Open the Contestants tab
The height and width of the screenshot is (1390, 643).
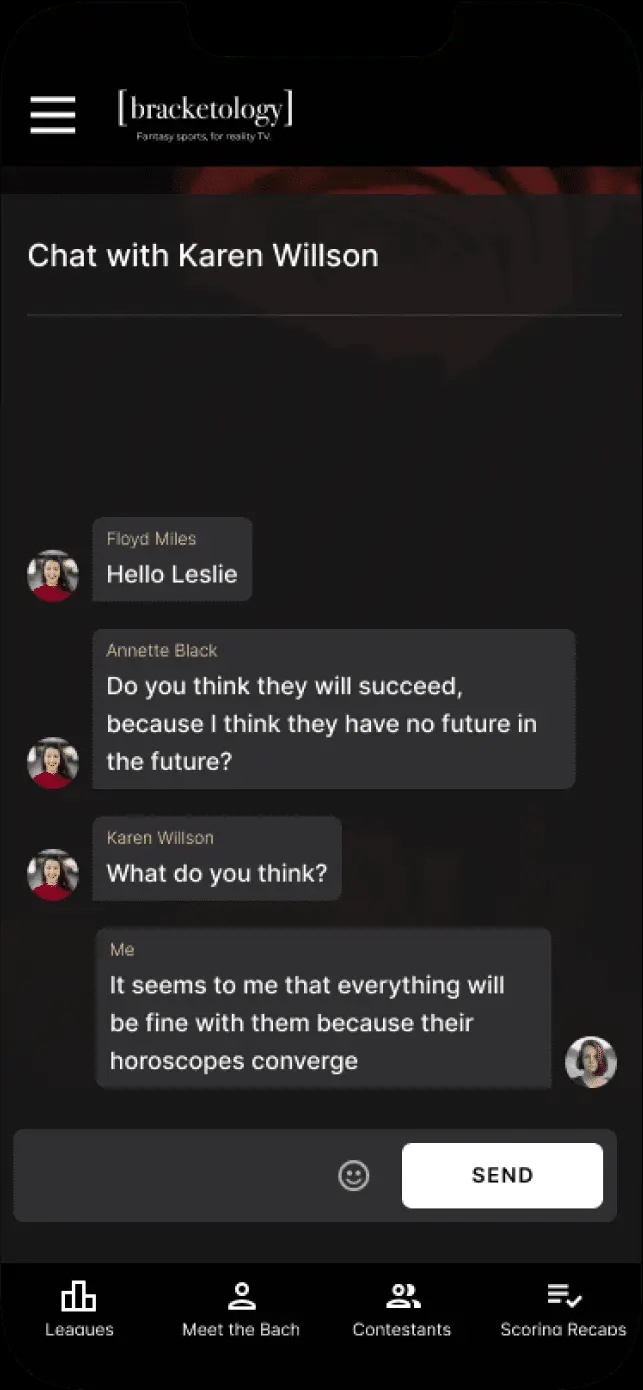point(402,1310)
